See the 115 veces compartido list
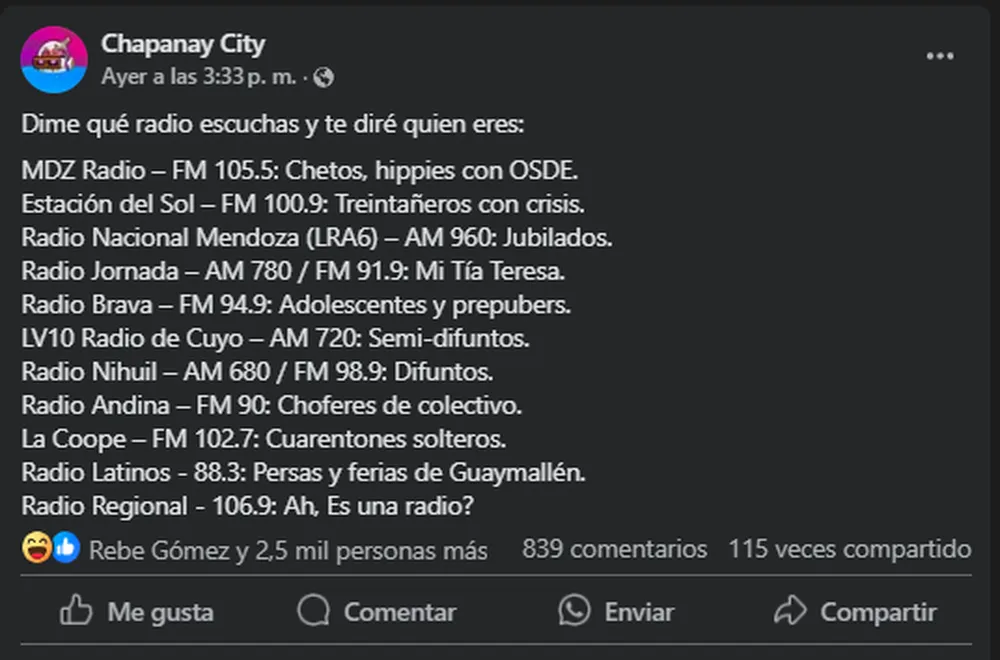The width and height of the screenshot is (1000, 660). 849,549
